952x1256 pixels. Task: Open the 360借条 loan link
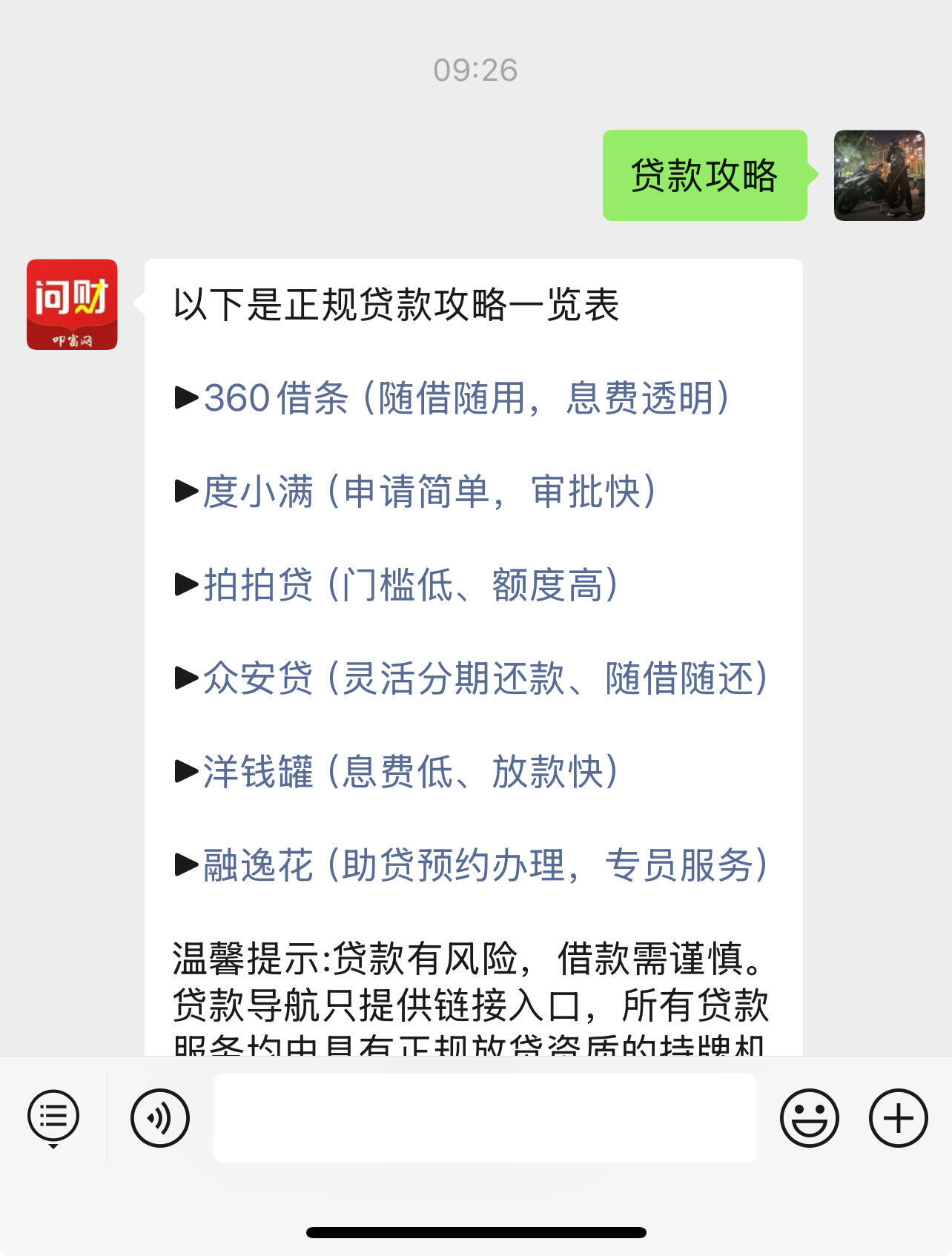(466, 398)
